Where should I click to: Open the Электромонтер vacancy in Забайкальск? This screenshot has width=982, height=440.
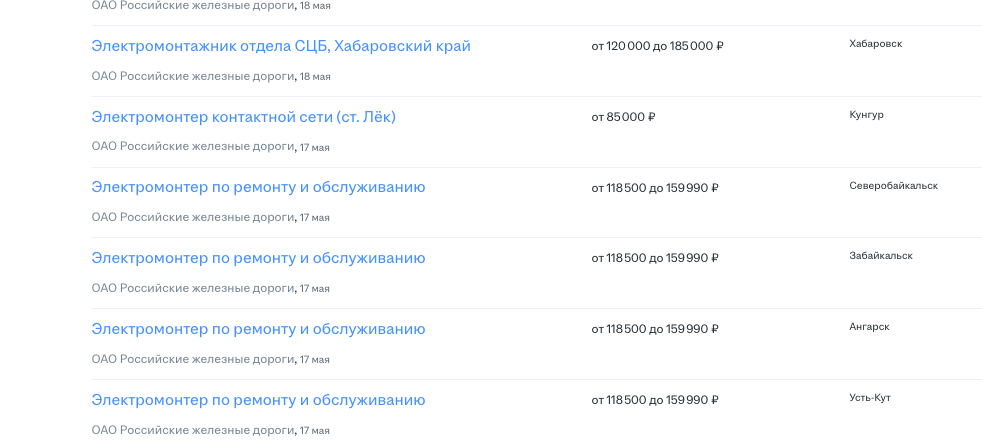(x=258, y=258)
